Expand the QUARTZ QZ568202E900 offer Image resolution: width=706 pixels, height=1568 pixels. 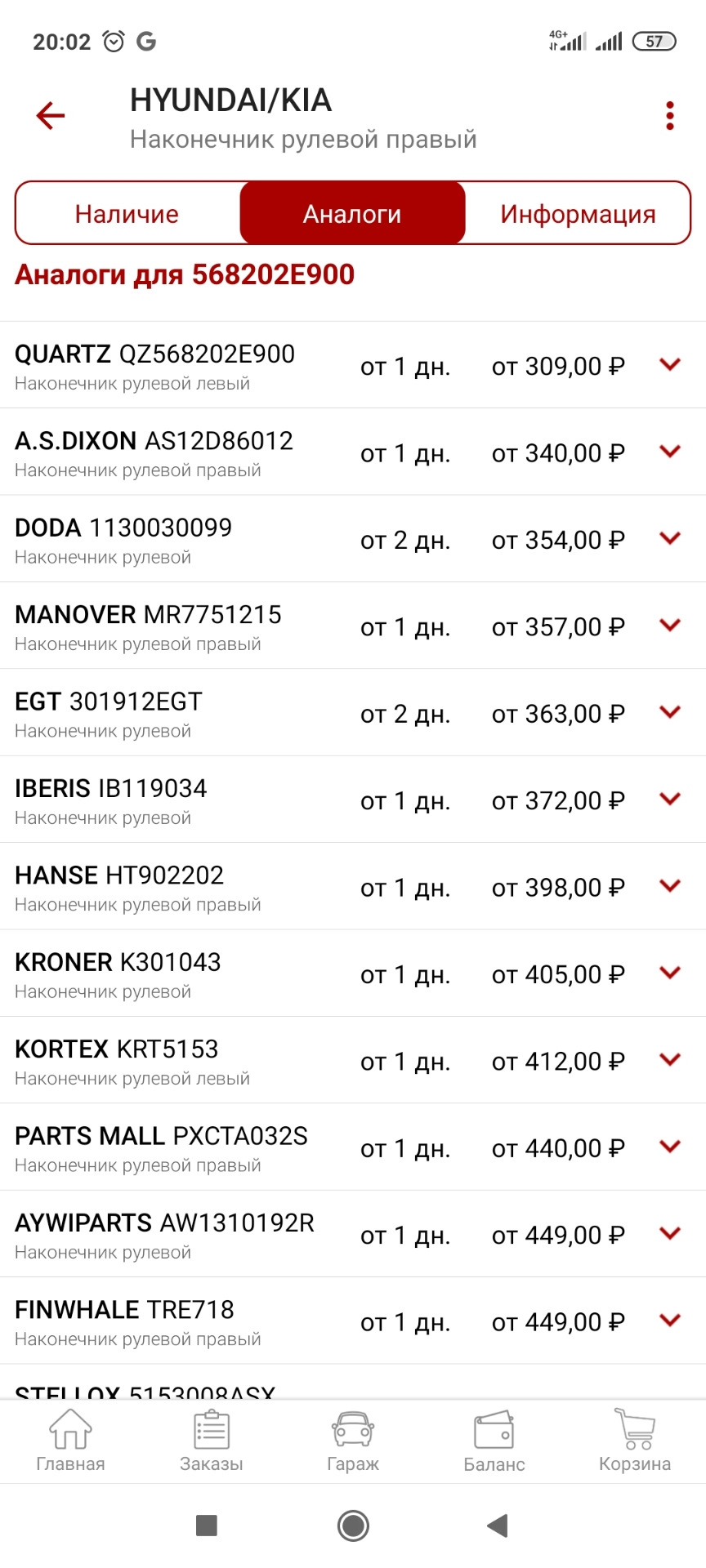tap(669, 365)
